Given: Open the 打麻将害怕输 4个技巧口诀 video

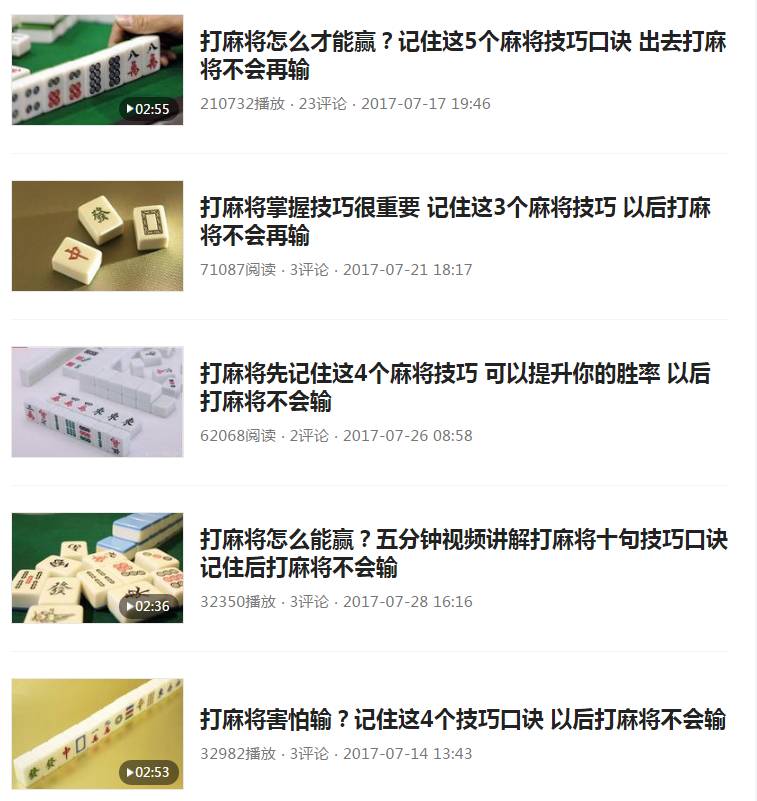Looking at the screenshot, I should [x=462, y=720].
